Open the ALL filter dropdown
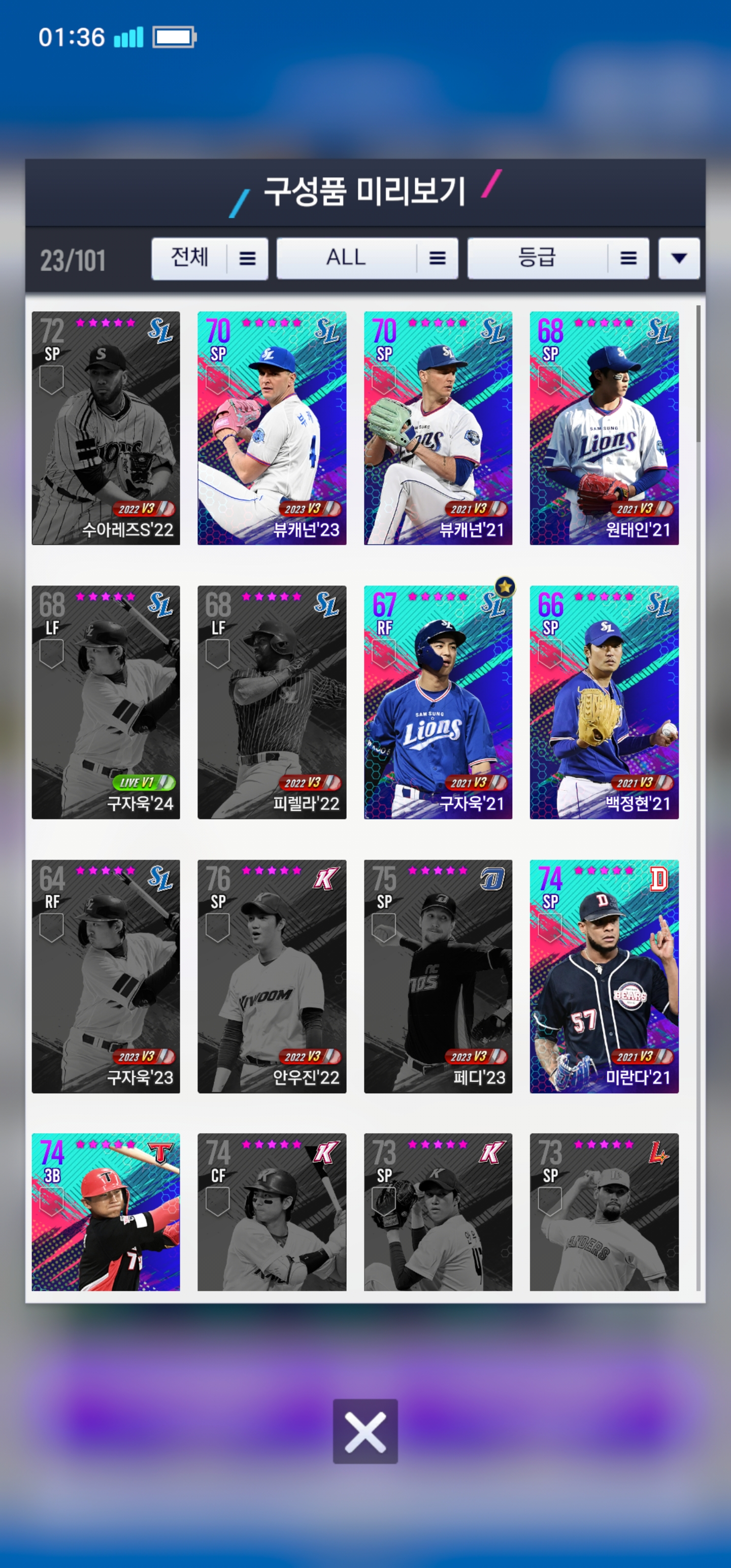This screenshot has width=731, height=1568. 367,258
